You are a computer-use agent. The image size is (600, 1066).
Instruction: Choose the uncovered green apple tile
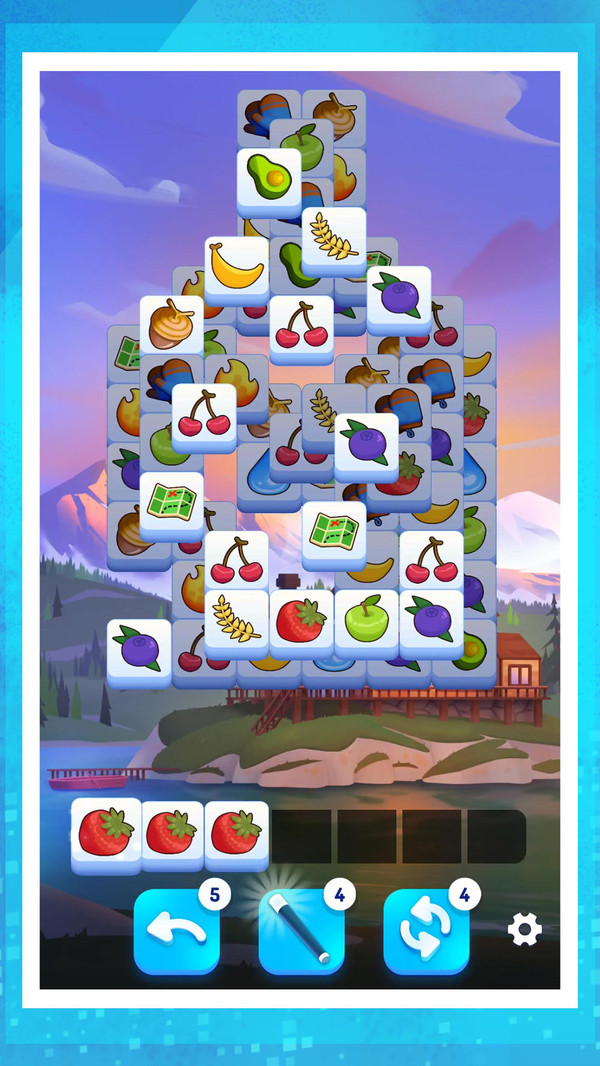[x=366, y=620]
